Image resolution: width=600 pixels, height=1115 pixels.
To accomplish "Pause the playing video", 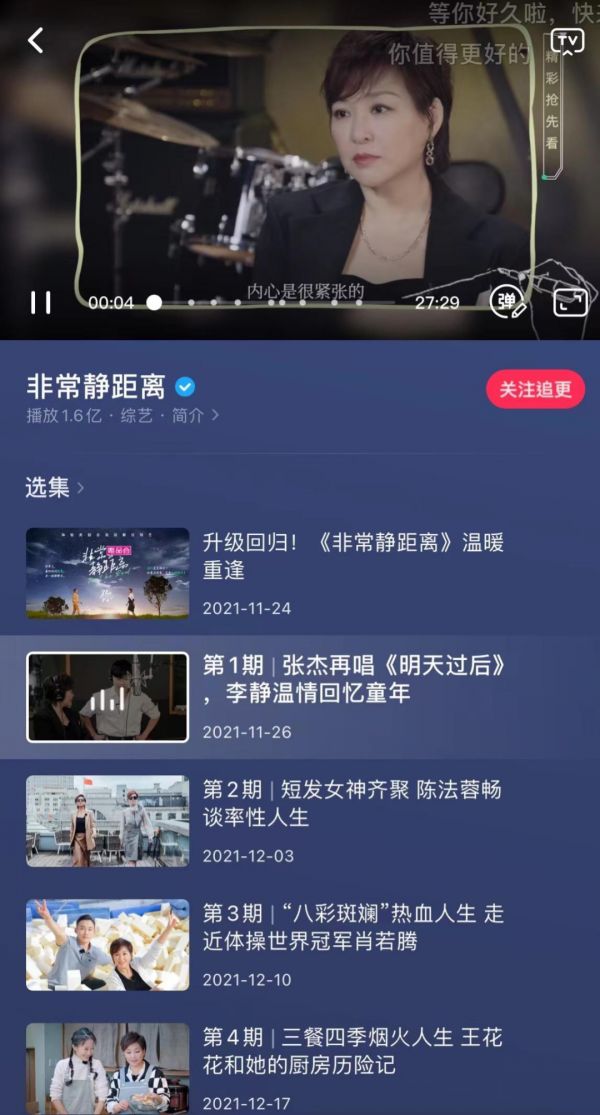I will (x=41, y=302).
